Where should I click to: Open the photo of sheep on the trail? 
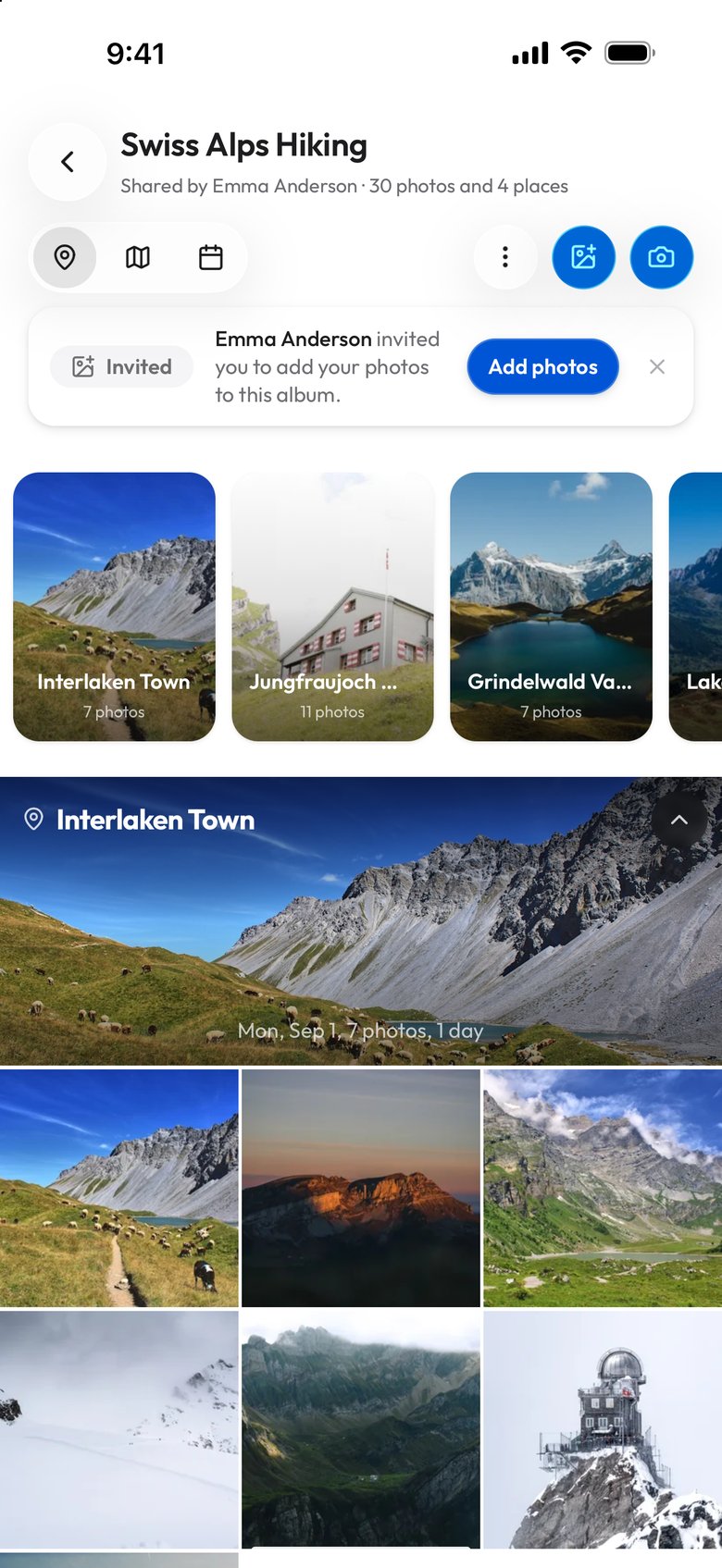pyautogui.click(x=119, y=1188)
